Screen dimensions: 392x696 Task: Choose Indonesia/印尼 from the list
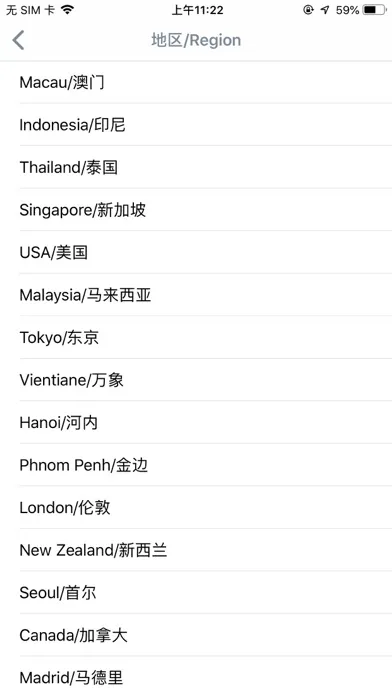coord(196,125)
